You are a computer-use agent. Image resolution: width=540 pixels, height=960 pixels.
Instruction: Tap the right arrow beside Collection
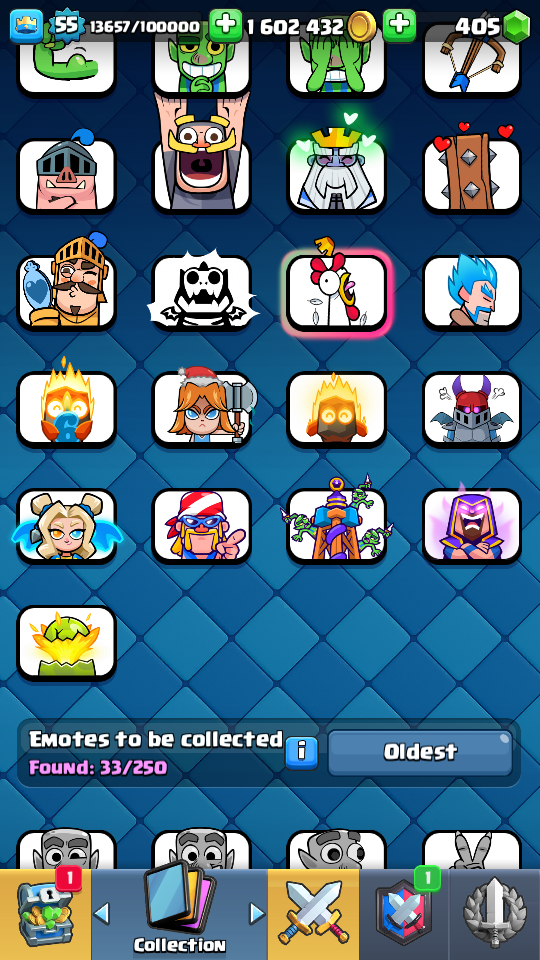[x=257, y=913]
